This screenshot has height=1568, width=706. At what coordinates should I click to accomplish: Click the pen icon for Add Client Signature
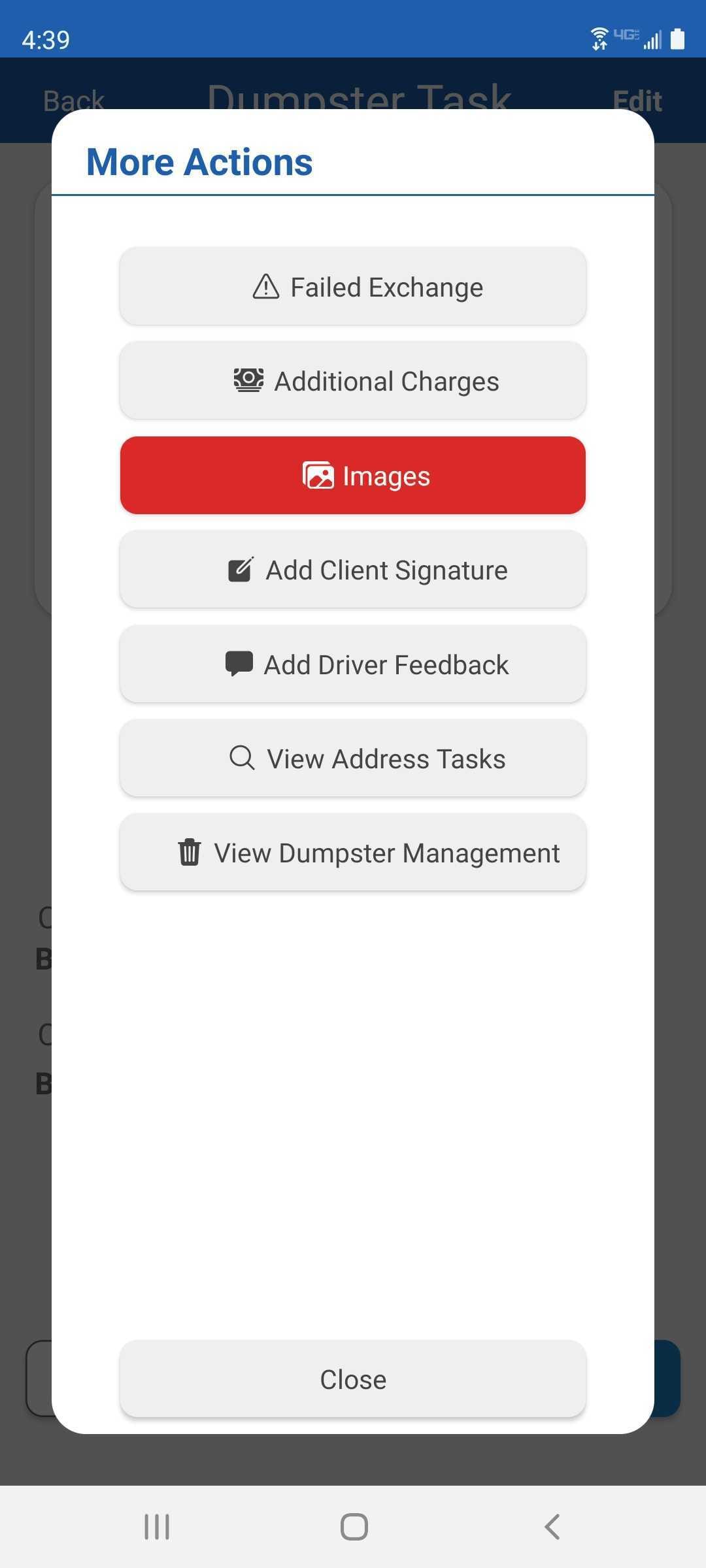pyautogui.click(x=240, y=569)
